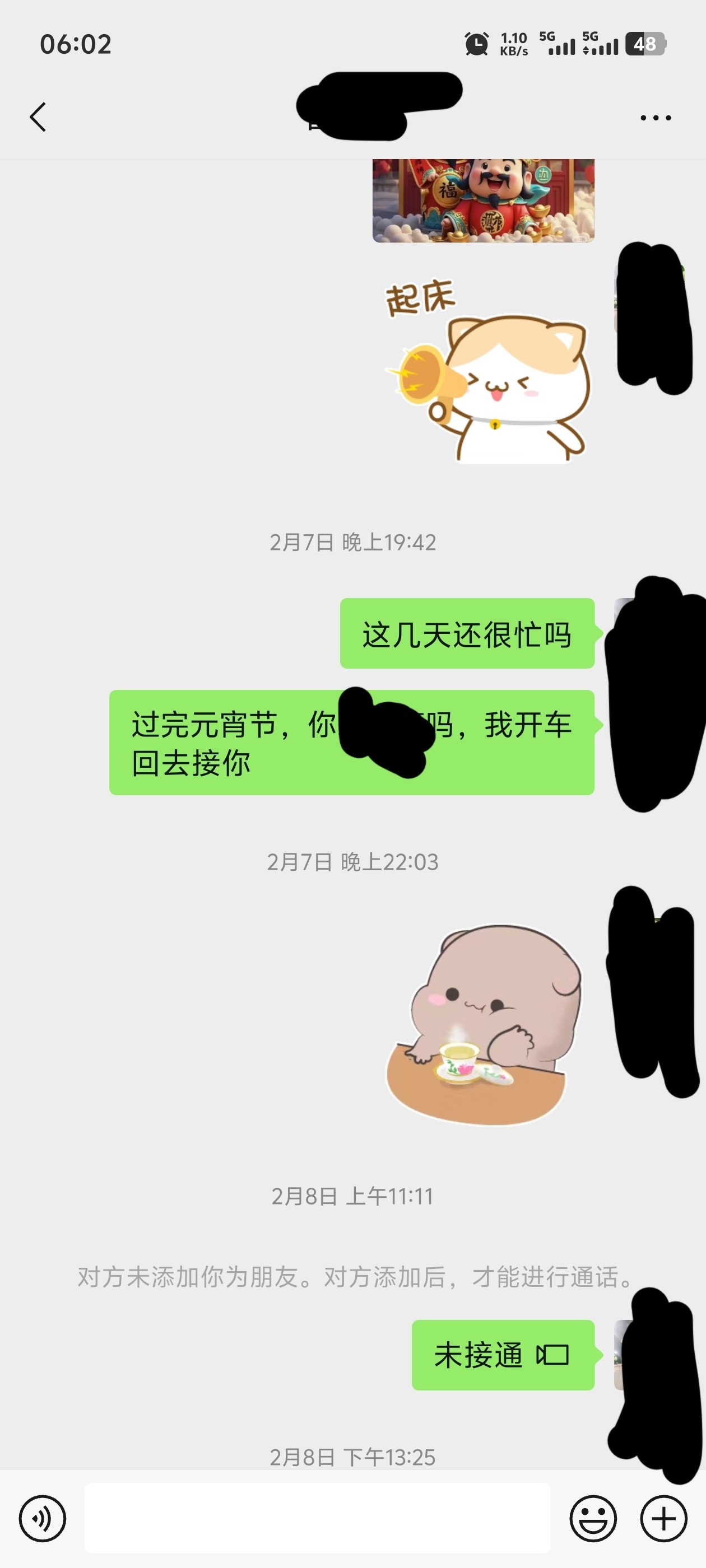Open the three-dot chat info menu

click(656, 118)
